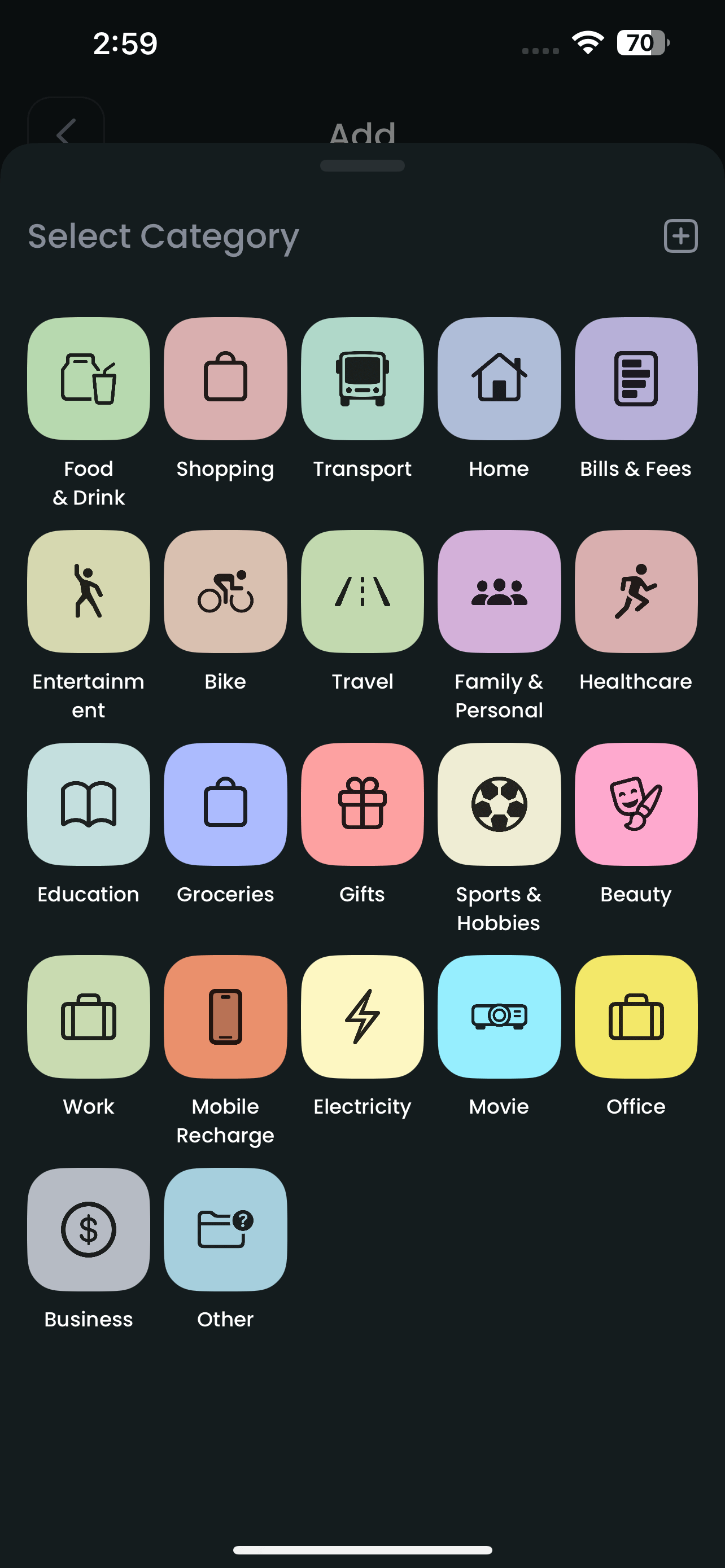
Task: Pick the Transport category
Action: pos(362,379)
